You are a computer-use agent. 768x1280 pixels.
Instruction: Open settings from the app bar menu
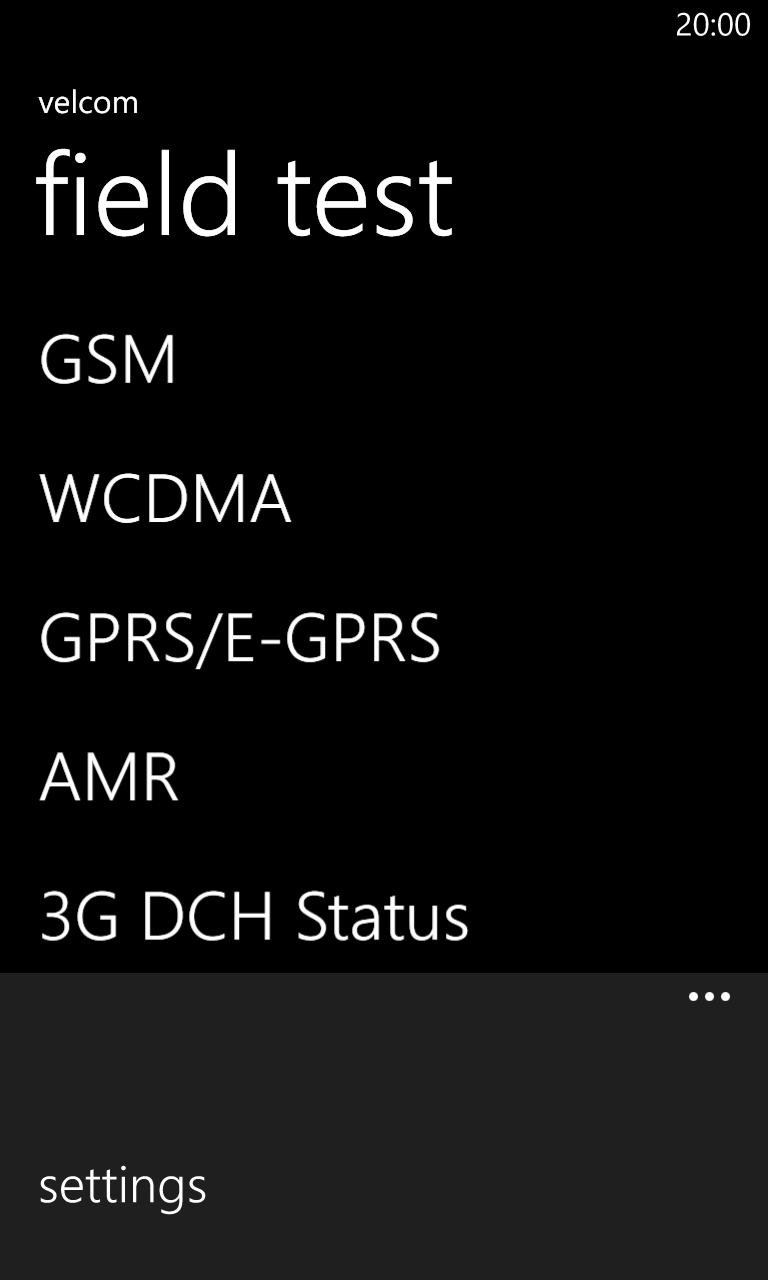point(123,1187)
